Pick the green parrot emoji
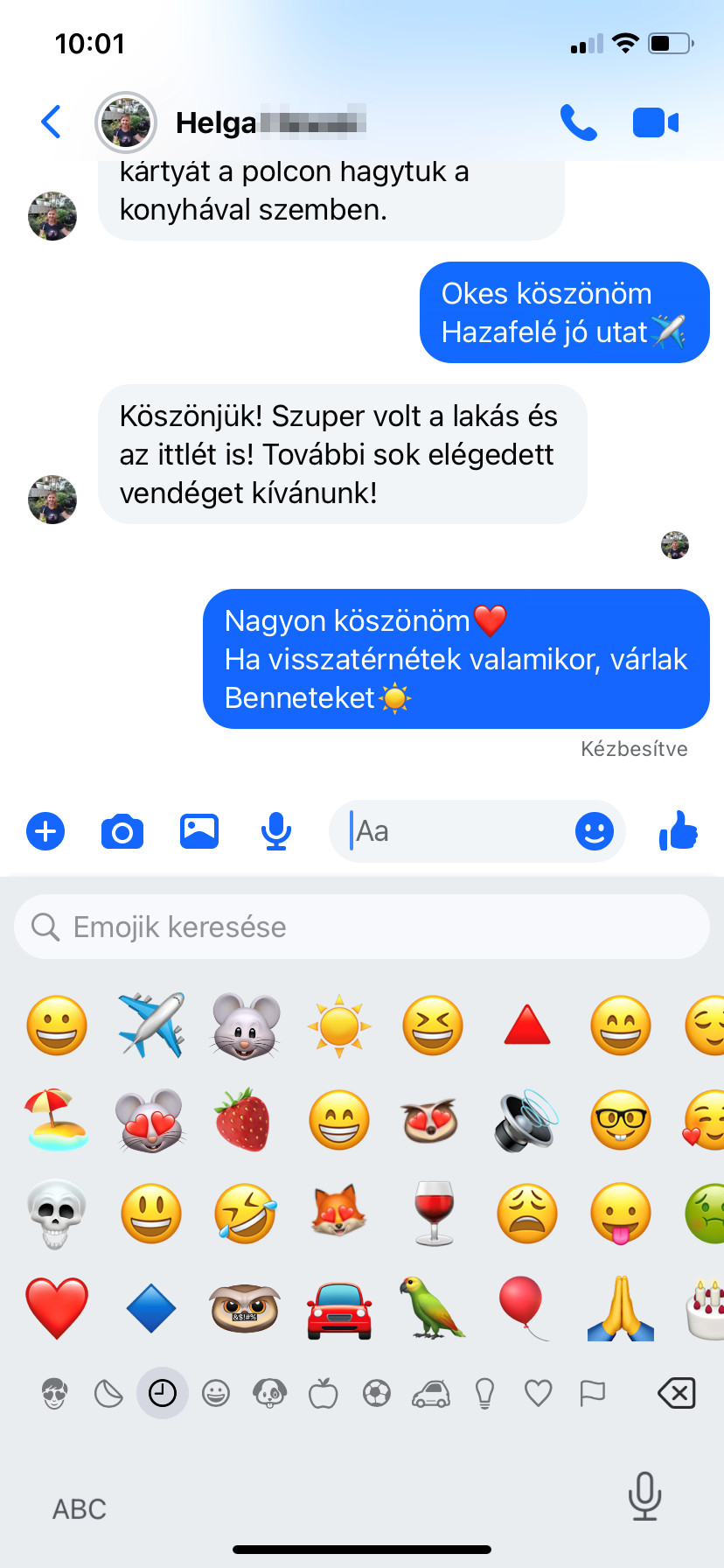Image resolution: width=724 pixels, height=1568 pixels. [432, 1308]
